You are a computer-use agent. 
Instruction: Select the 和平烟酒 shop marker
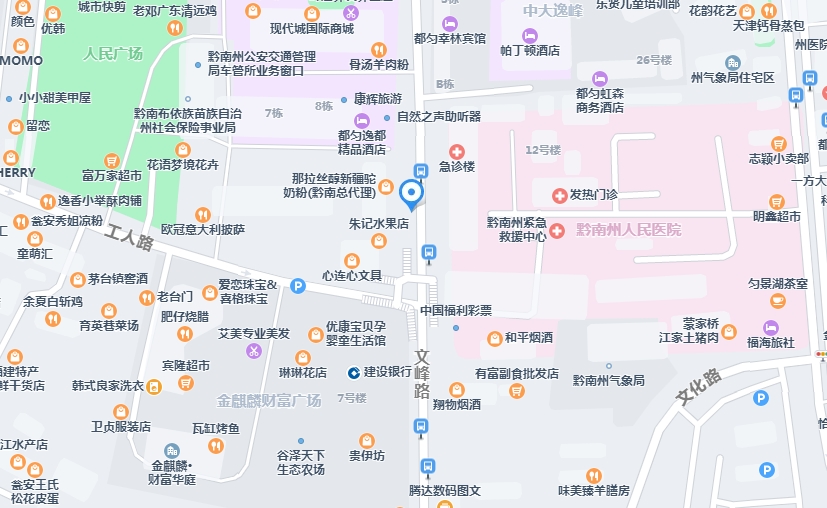pyautogui.click(x=495, y=338)
